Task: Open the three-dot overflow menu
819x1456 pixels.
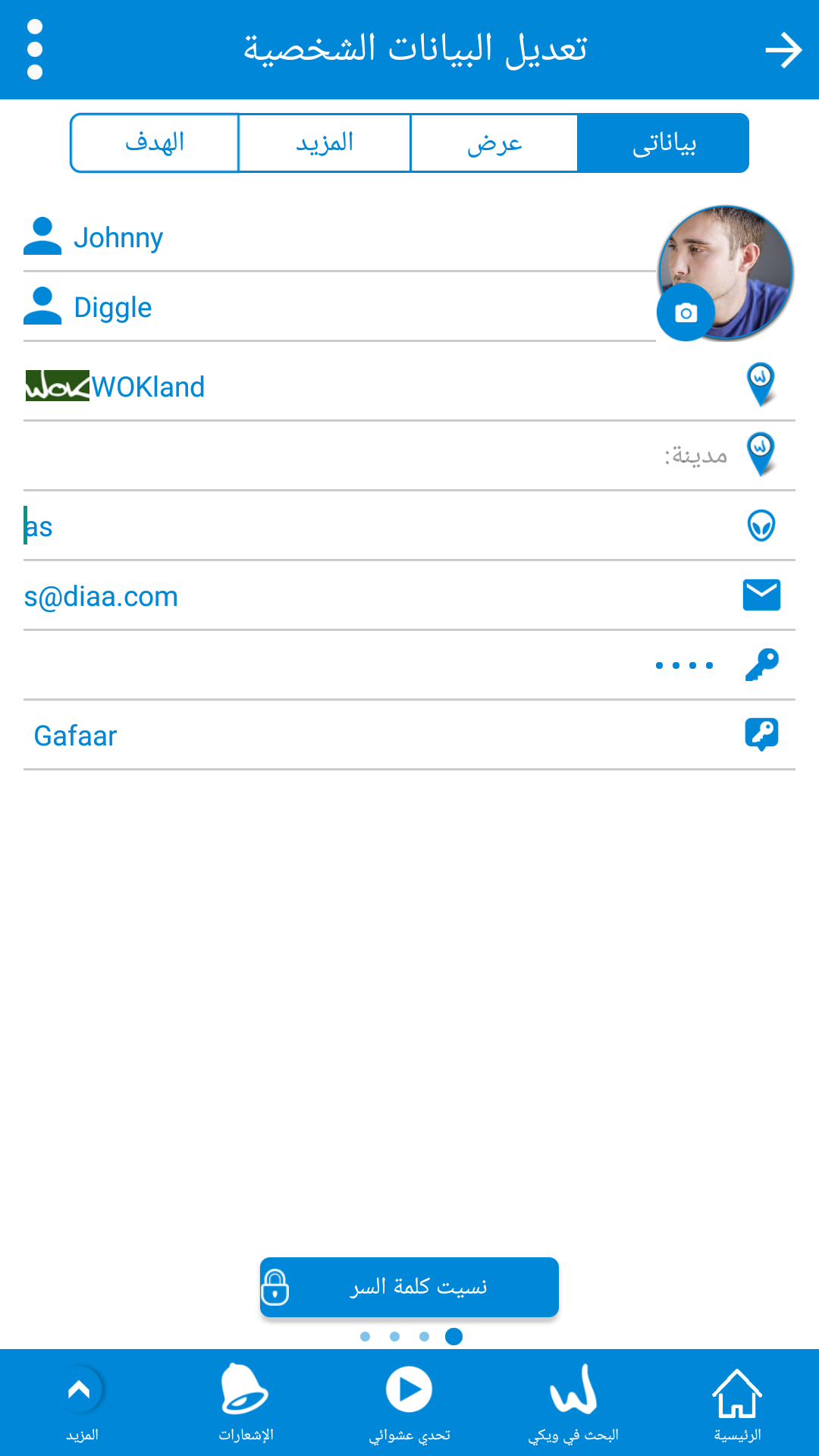Action: point(34,49)
